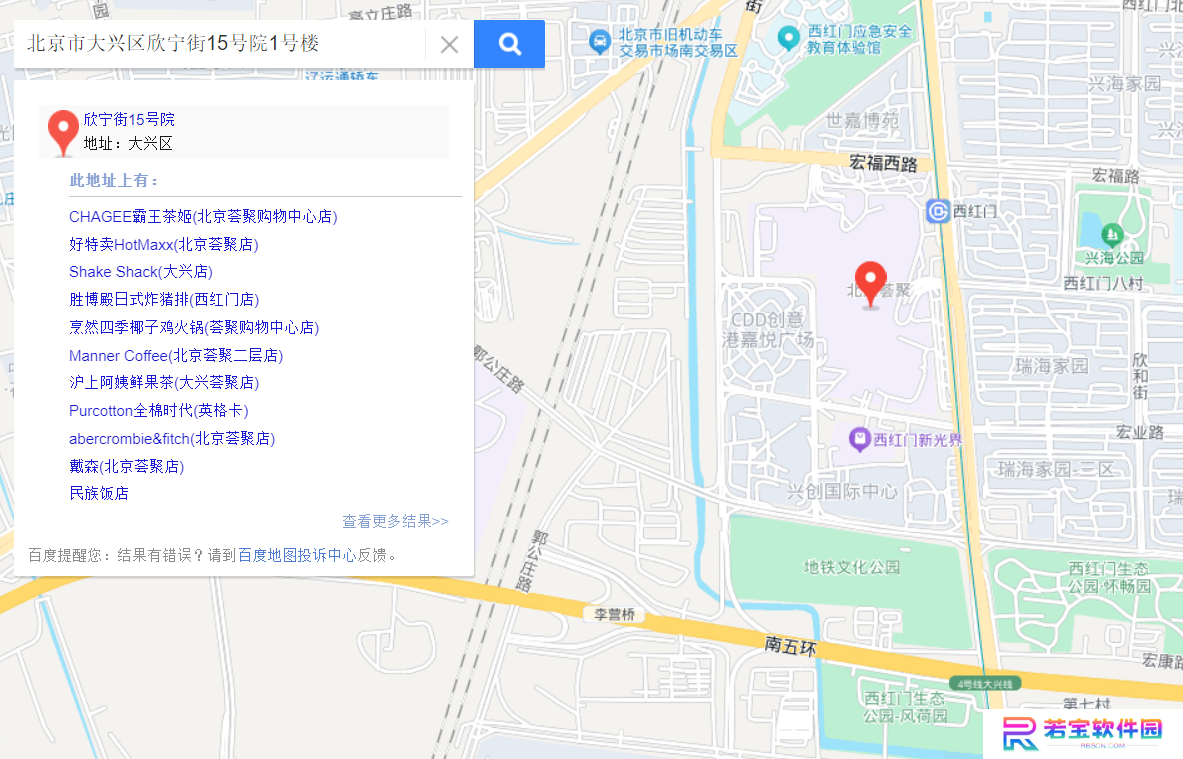The width and height of the screenshot is (1183, 759).
Task: Clear the search text
Action: 450,44
